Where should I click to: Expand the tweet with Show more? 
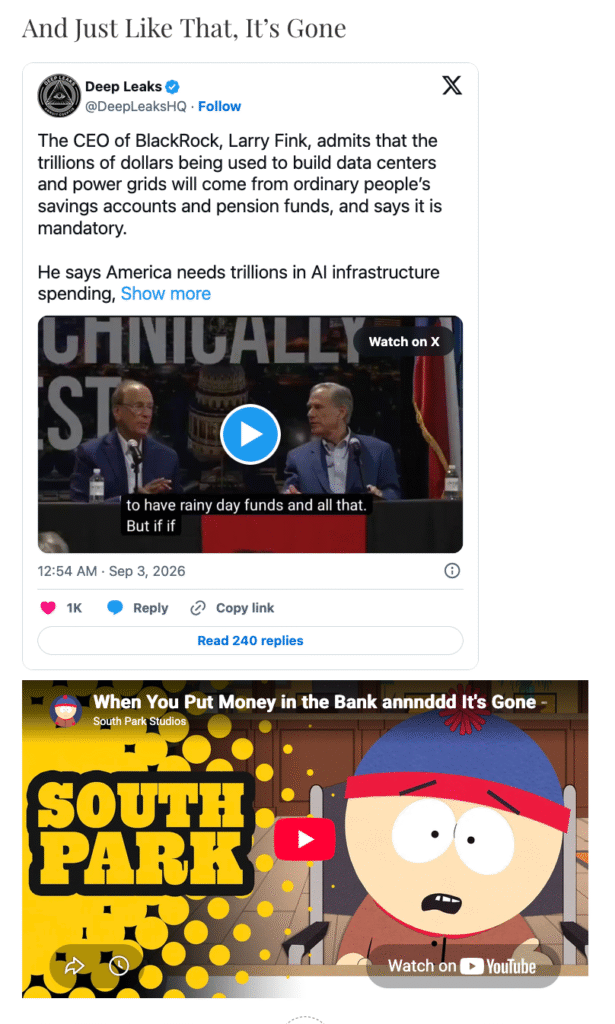coord(166,294)
